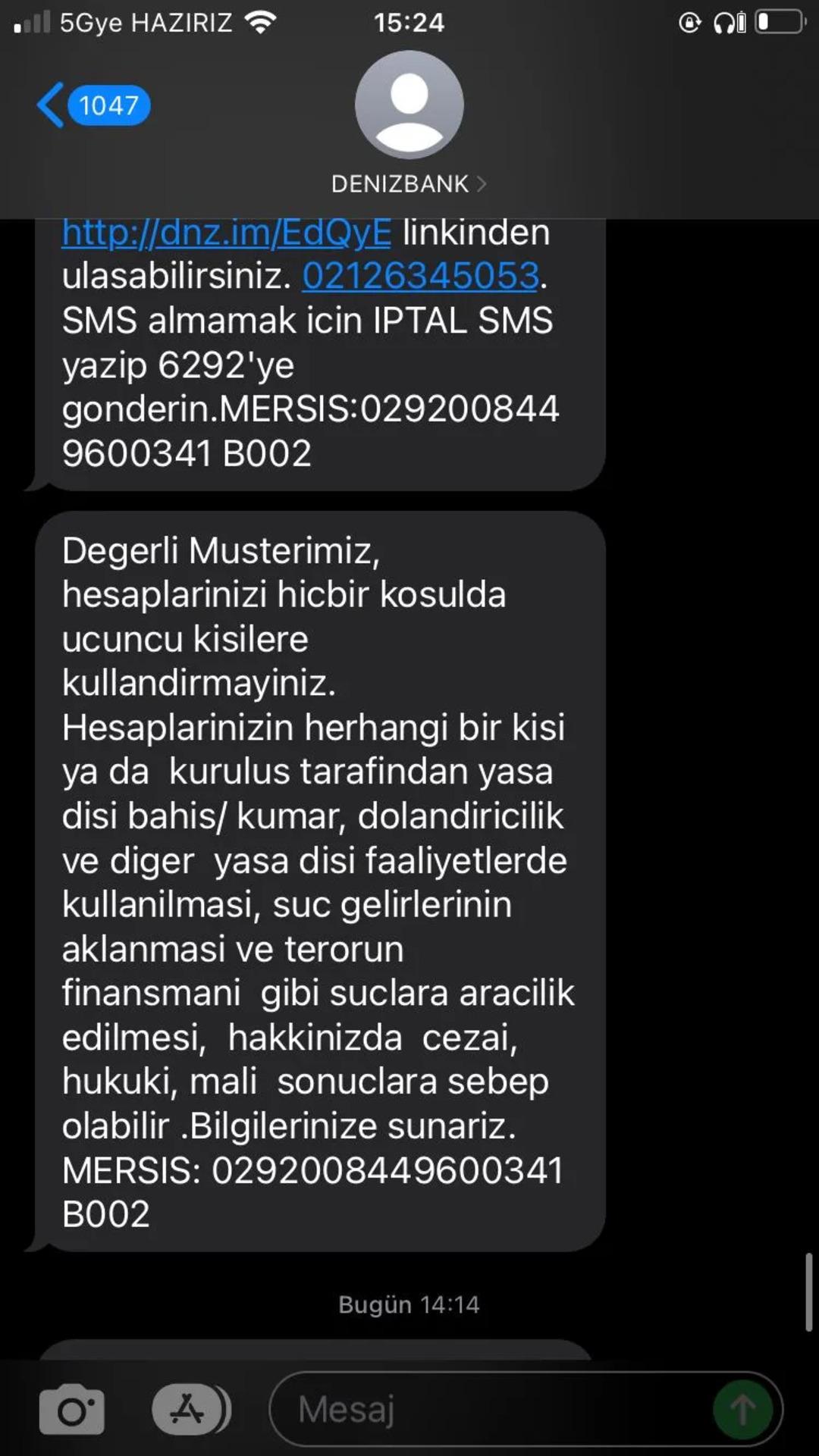This screenshot has width=819, height=1456.
Task: Open the http://dnz.im/EdQyE link
Action: [x=225, y=233]
